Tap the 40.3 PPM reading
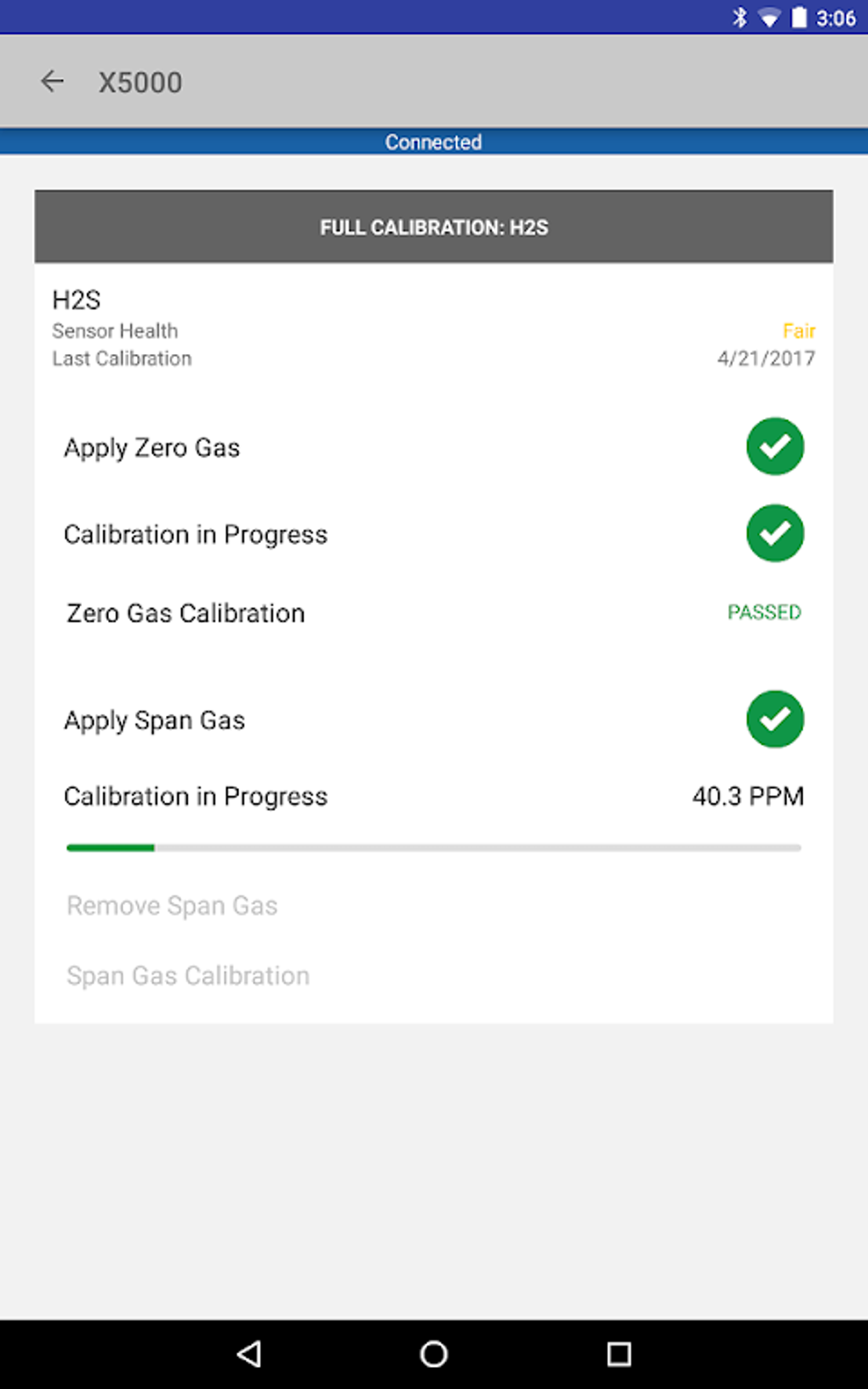The height and width of the screenshot is (1389, 868). point(748,796)
